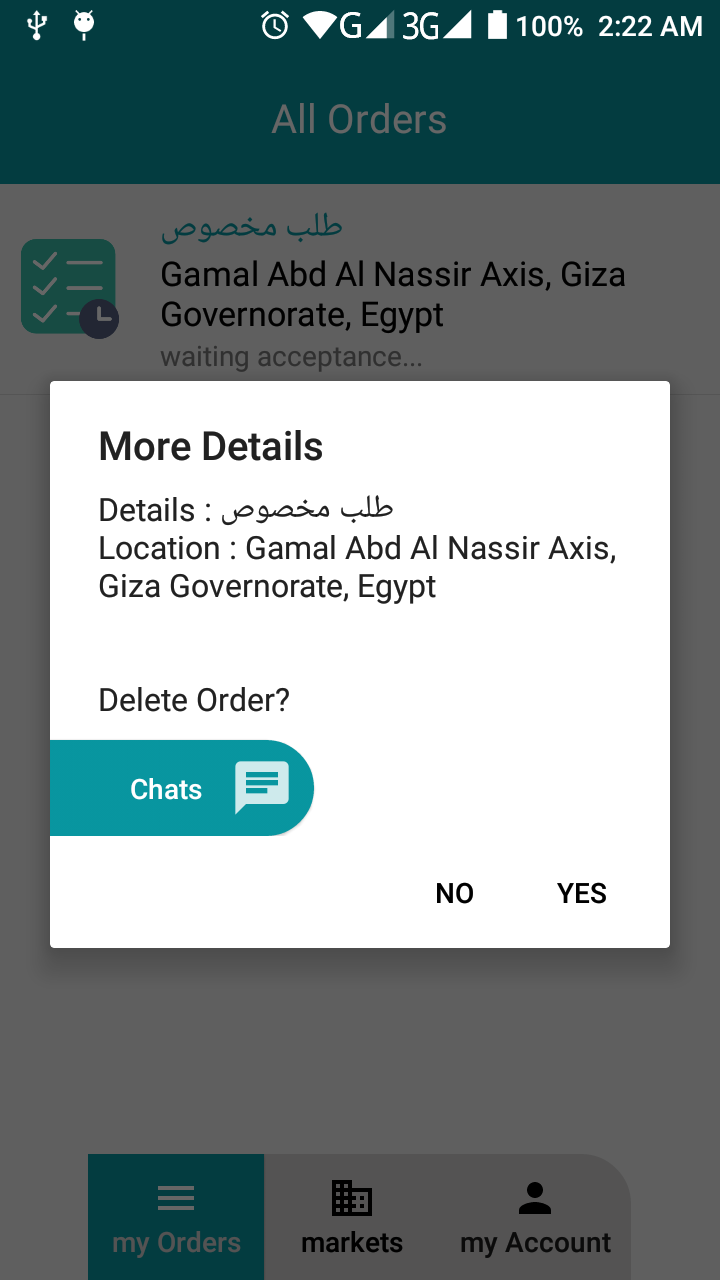Confirm deleting the order with YES
Image resolution: width=720 pixels, height=1280 pixels.
[x=581, y=893]
